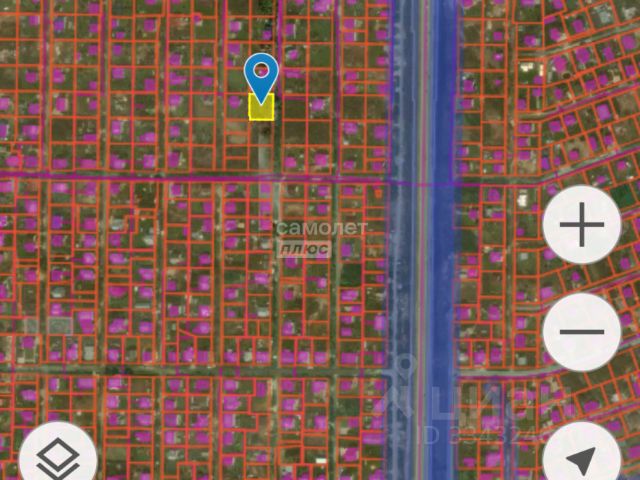This screenshot has width=640, height=480.
Task: Zoom out with the minus button
Action: click(582, 332)
